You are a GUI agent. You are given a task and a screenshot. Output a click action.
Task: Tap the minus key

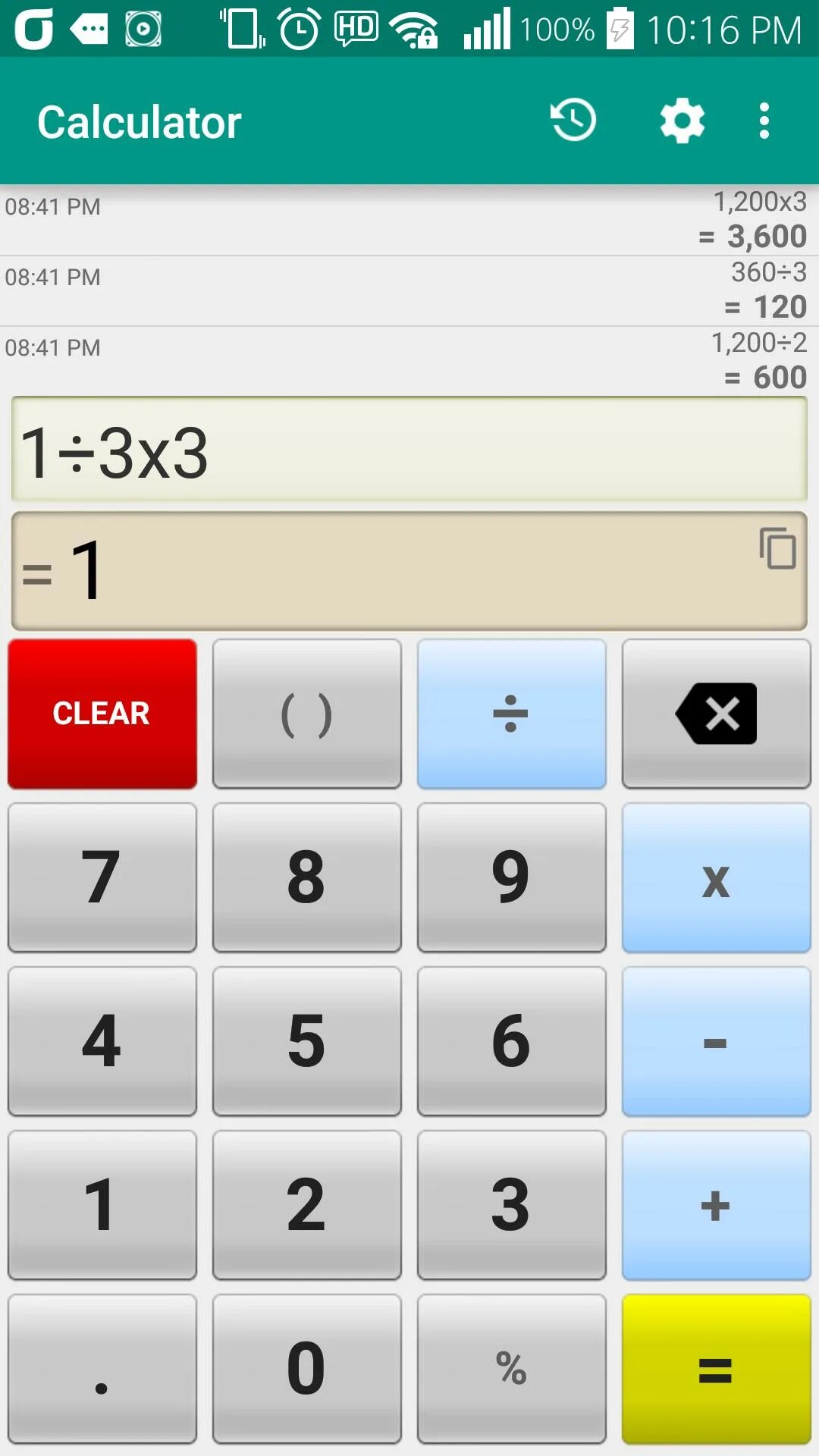click(717, 1041)
